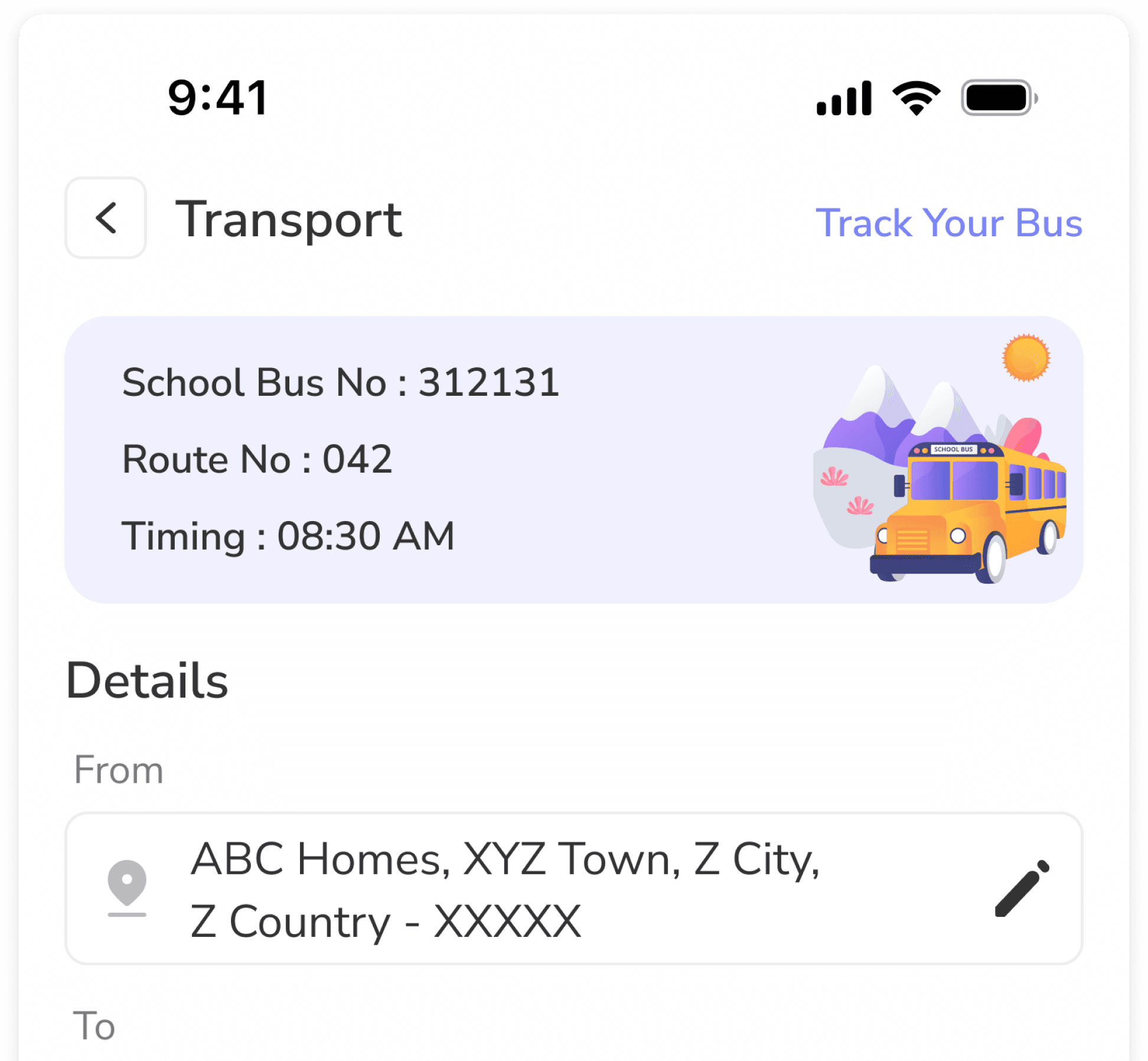Image resolution: width=1148 pixels, height=1061 pixels.
Task: Go back from the Transport screen
Action: coord(106,218)
